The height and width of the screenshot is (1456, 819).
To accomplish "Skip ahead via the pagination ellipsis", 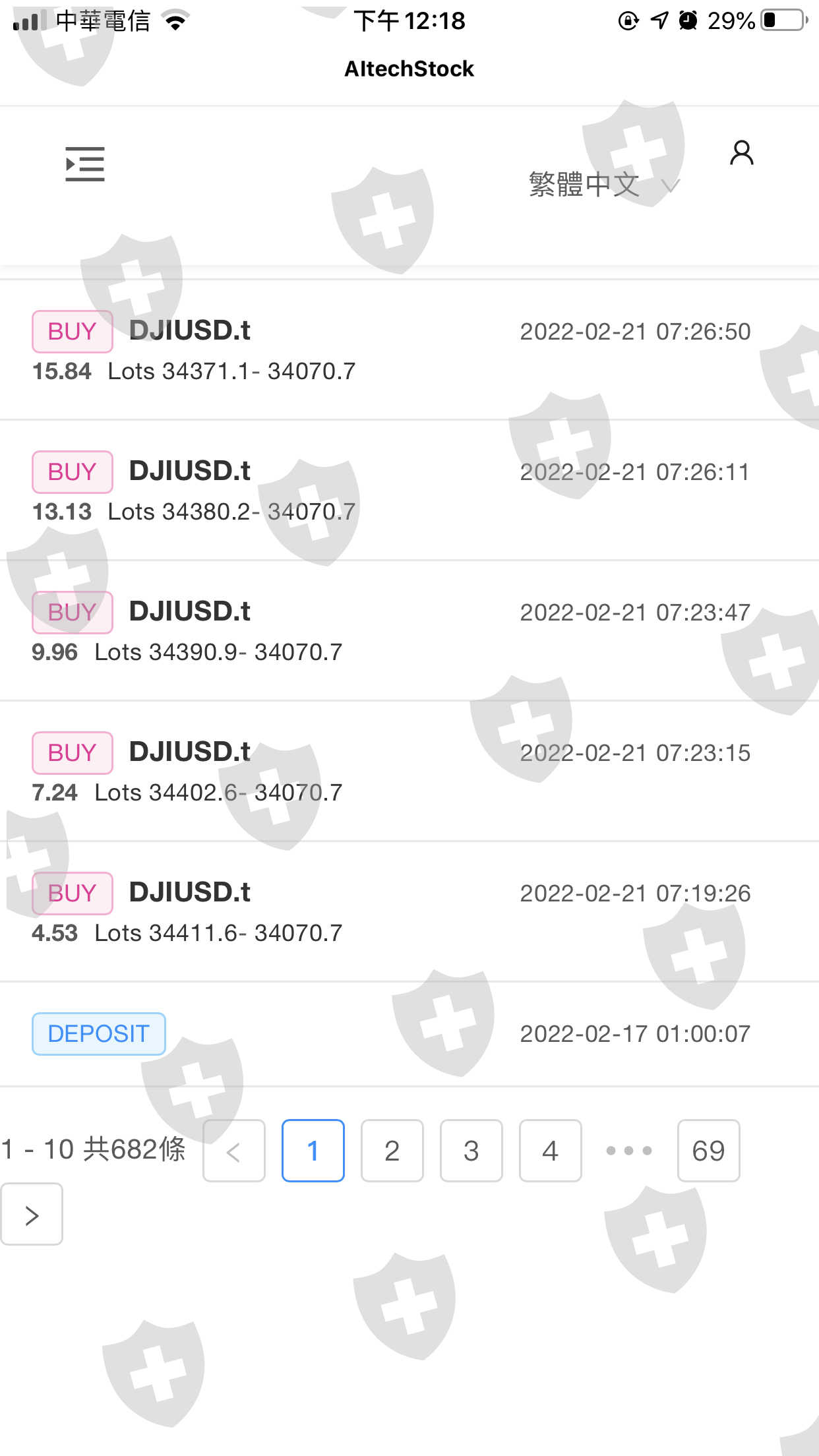I will tap(629, 1151).
